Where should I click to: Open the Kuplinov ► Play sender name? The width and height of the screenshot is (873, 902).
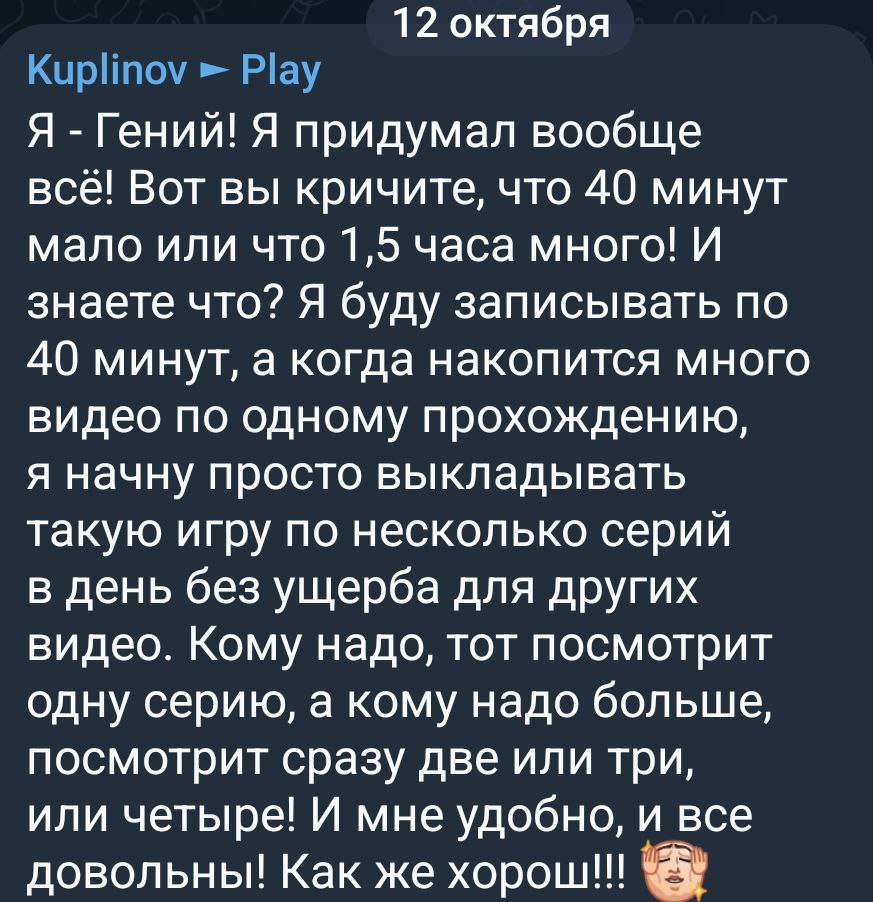pos(174,72)
